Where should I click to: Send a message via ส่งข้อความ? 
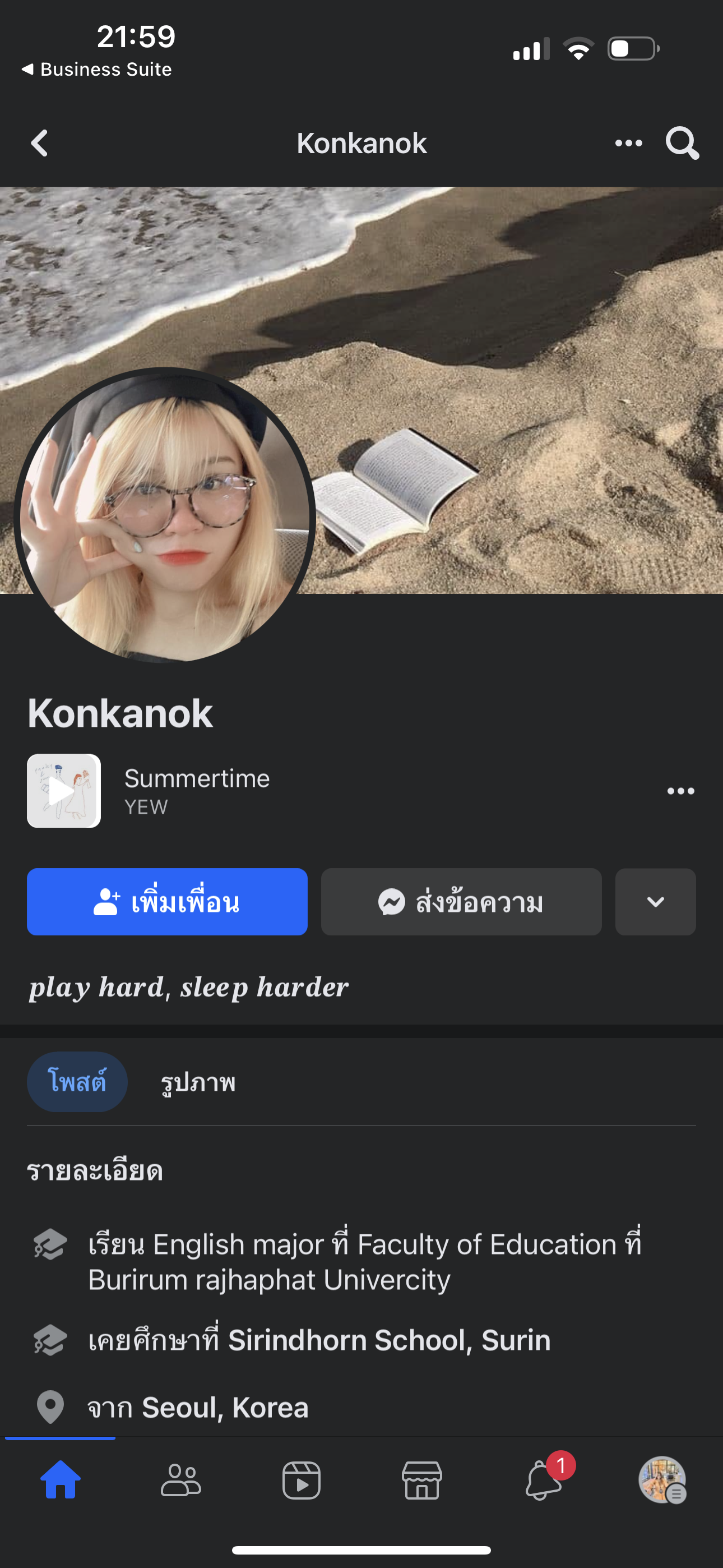pos(461,901)
